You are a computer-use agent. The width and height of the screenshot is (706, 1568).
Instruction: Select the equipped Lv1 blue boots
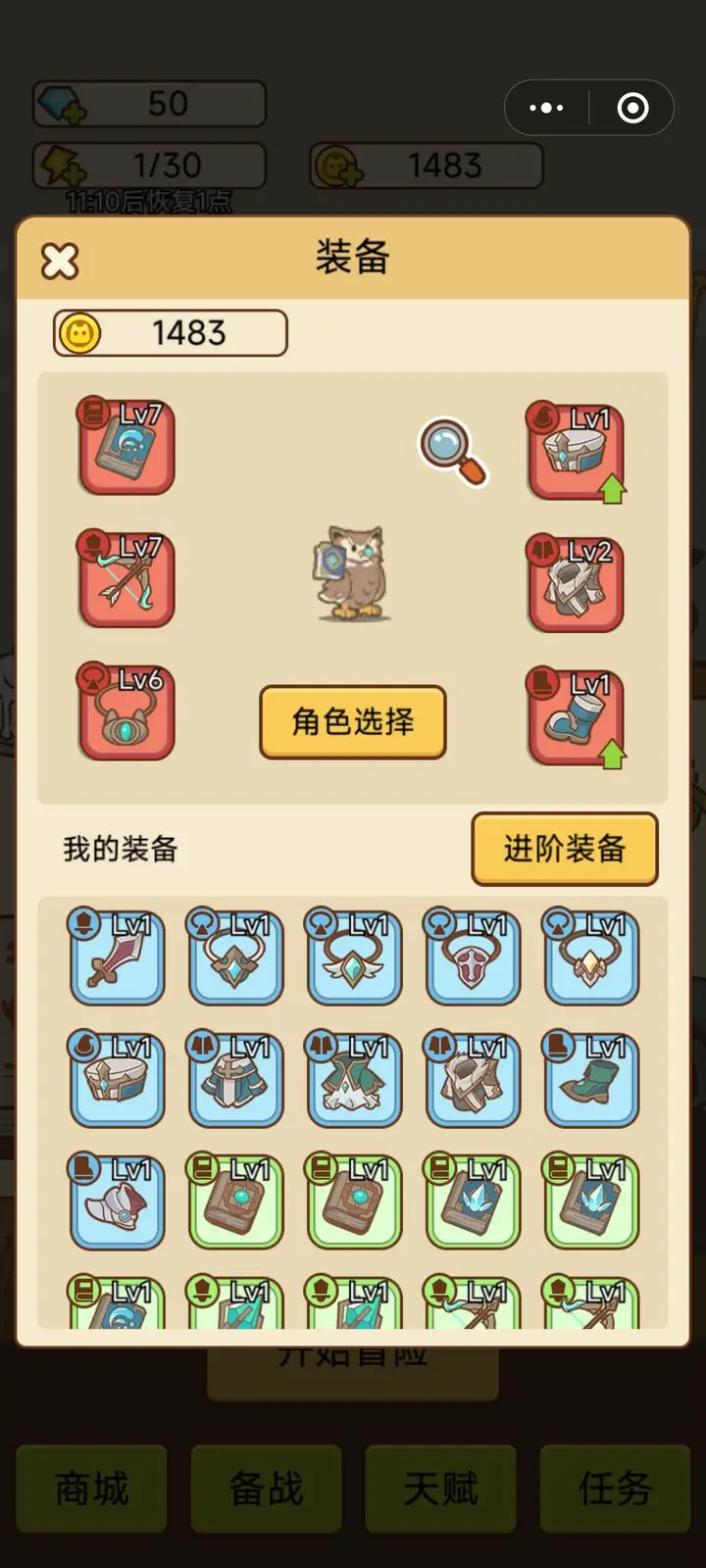(x=577, y=717)
